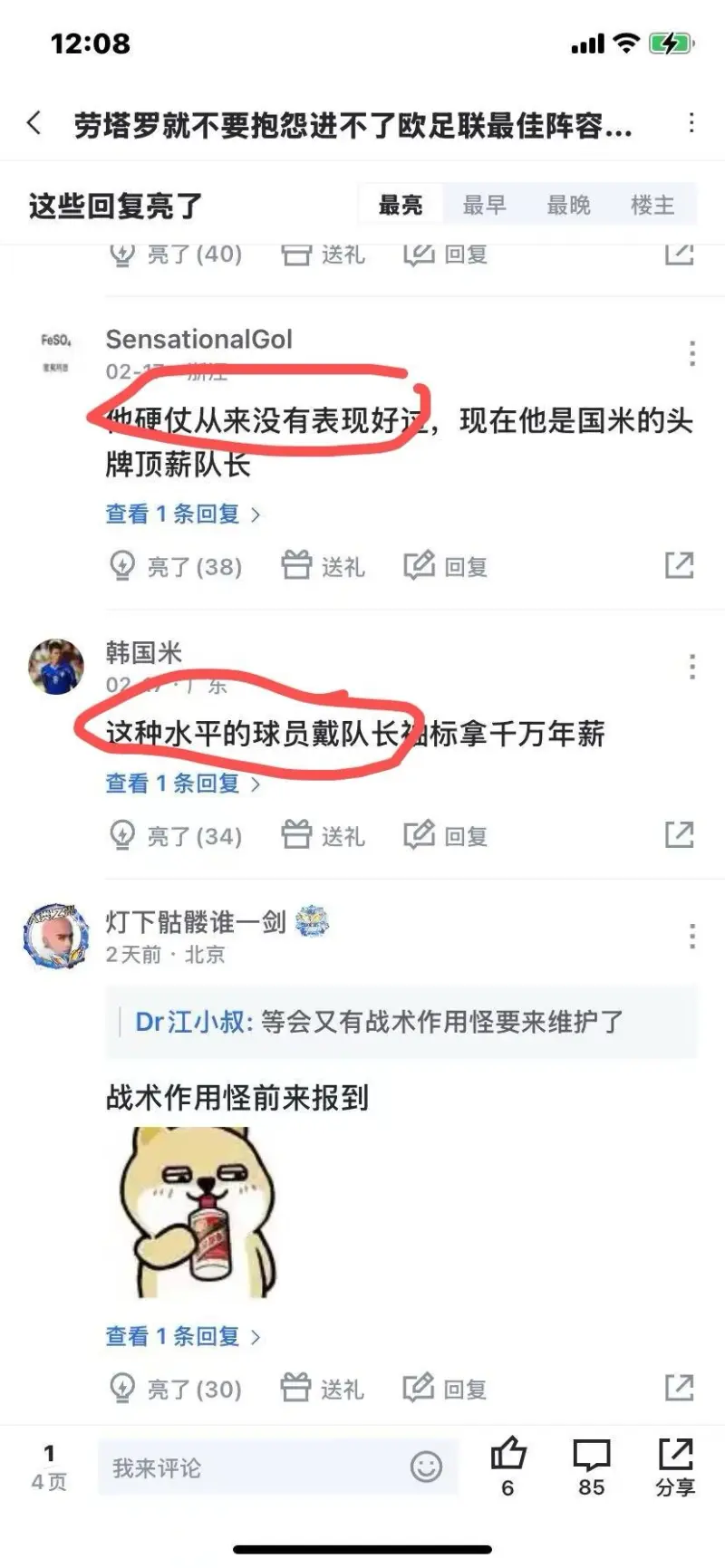
Task: Share 韩国米's comment via the export icon
Action: (679, 835)
